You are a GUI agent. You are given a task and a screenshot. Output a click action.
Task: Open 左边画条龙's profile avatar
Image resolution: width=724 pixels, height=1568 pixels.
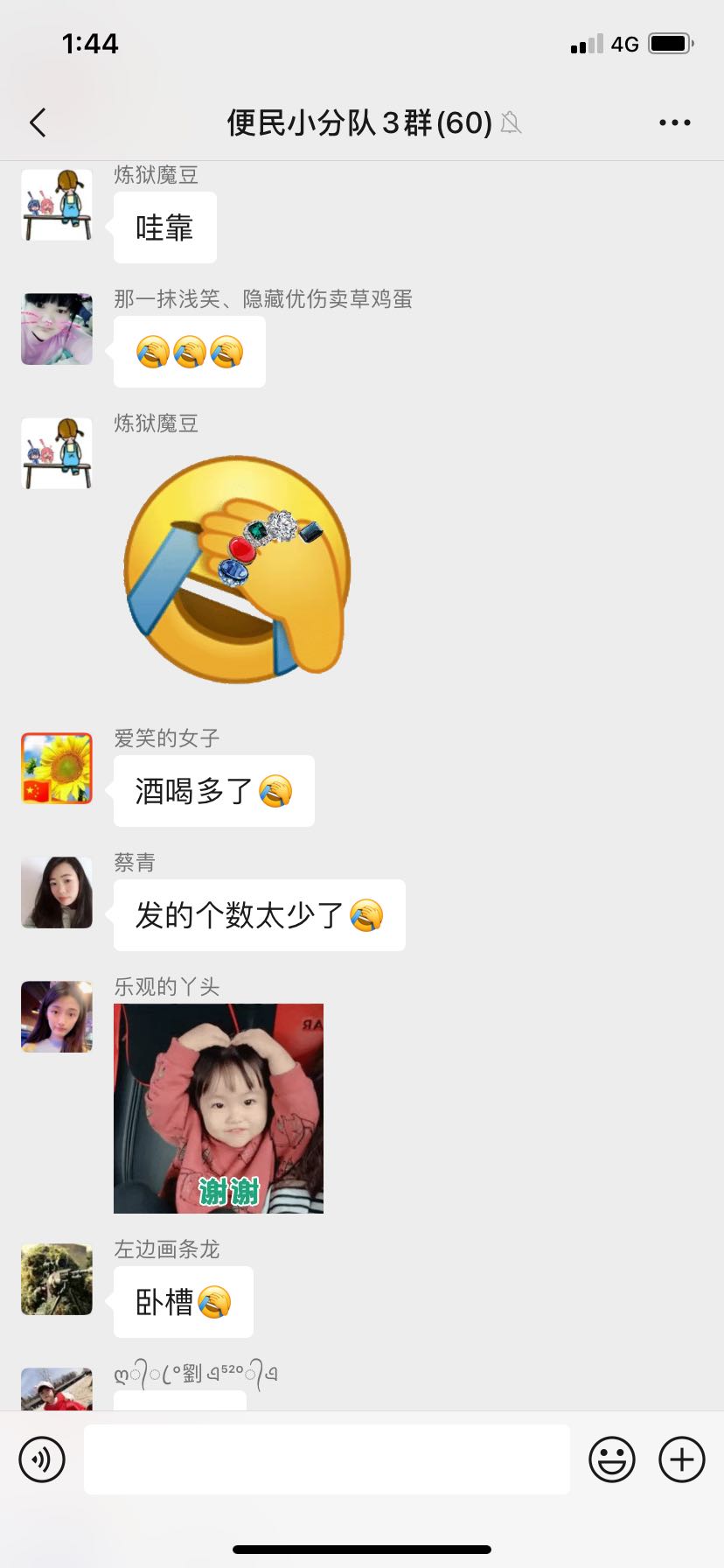tap(57, 1279)
